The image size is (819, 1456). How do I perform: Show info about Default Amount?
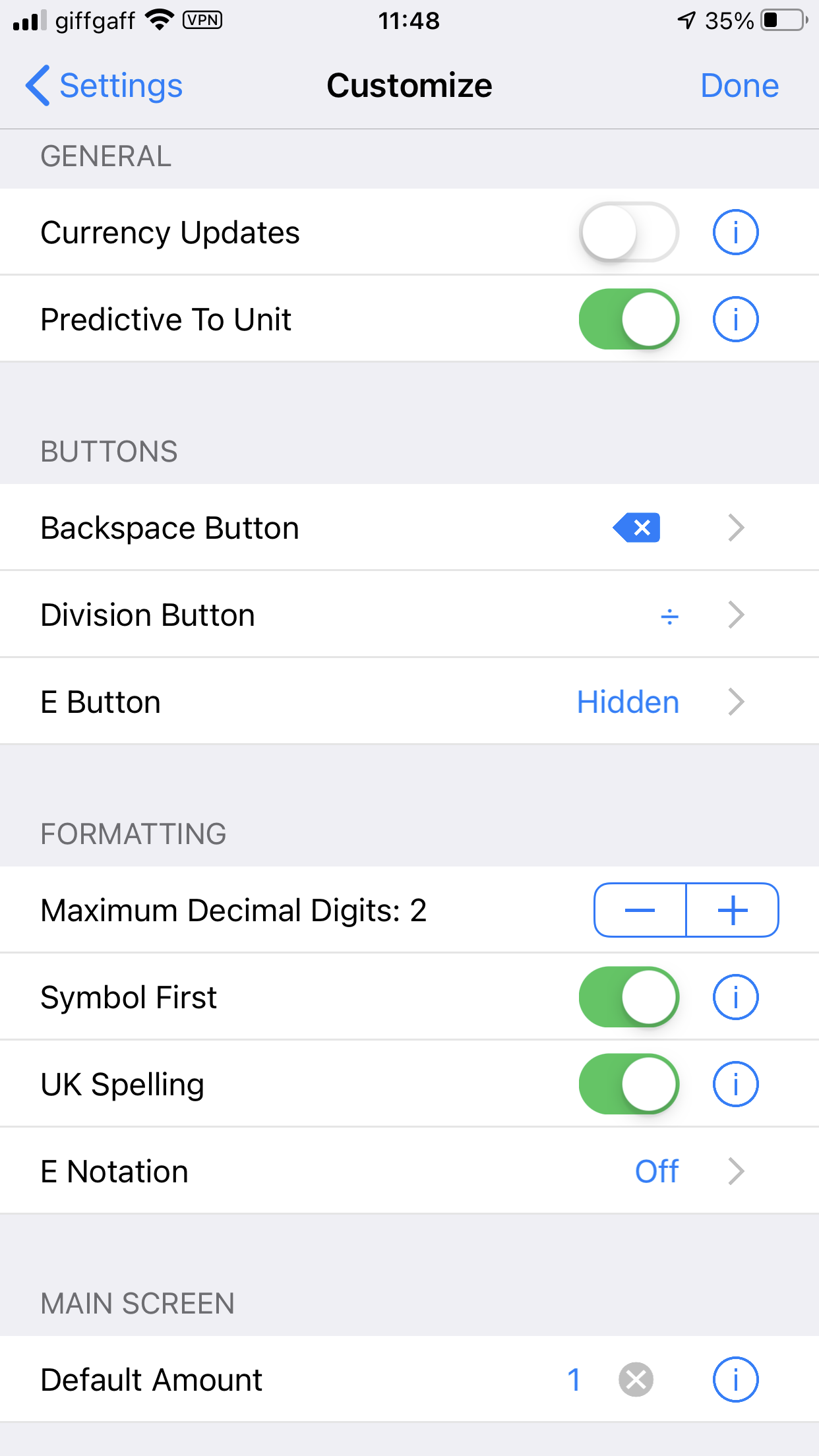(x=735, y=1380)
